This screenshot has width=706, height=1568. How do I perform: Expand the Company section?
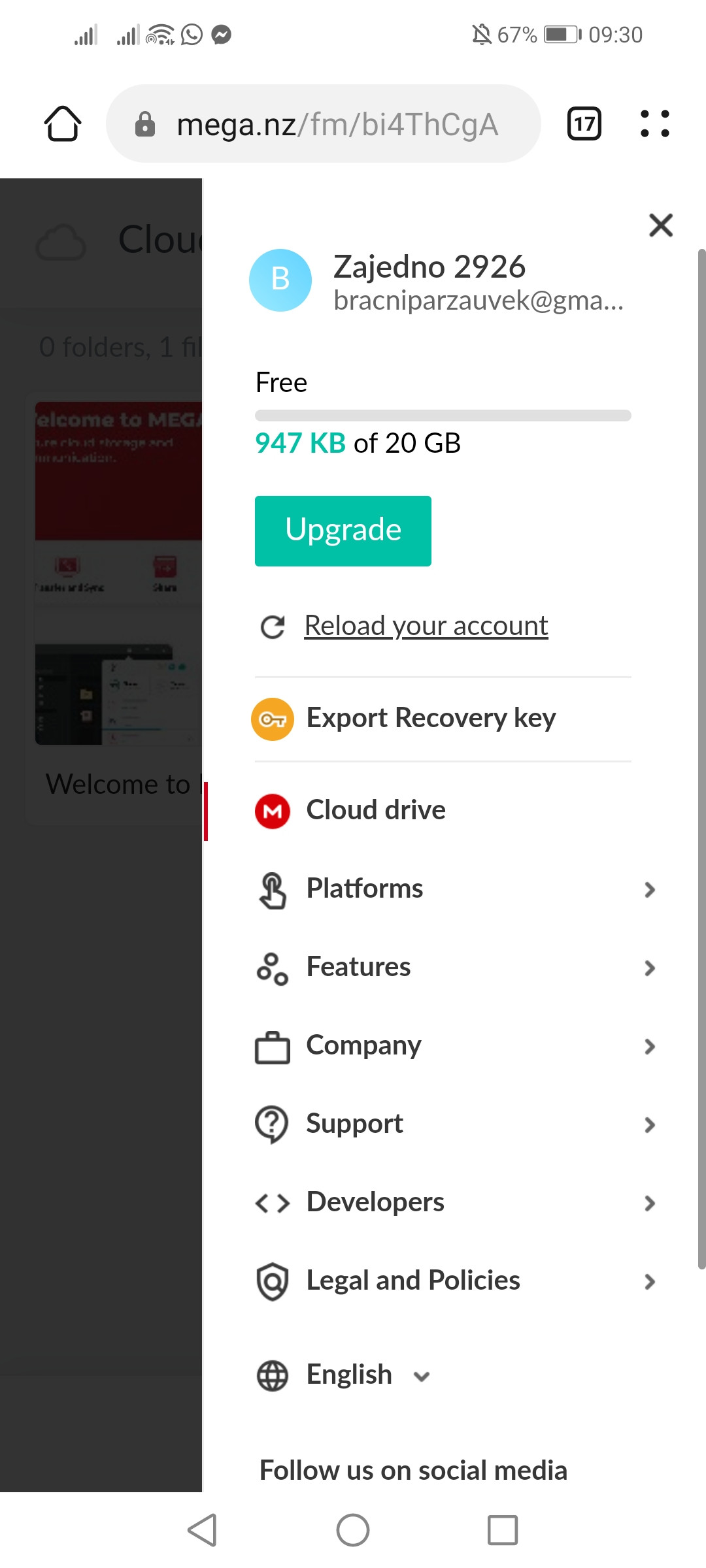pyautogui.click(x=455, y=1045)
